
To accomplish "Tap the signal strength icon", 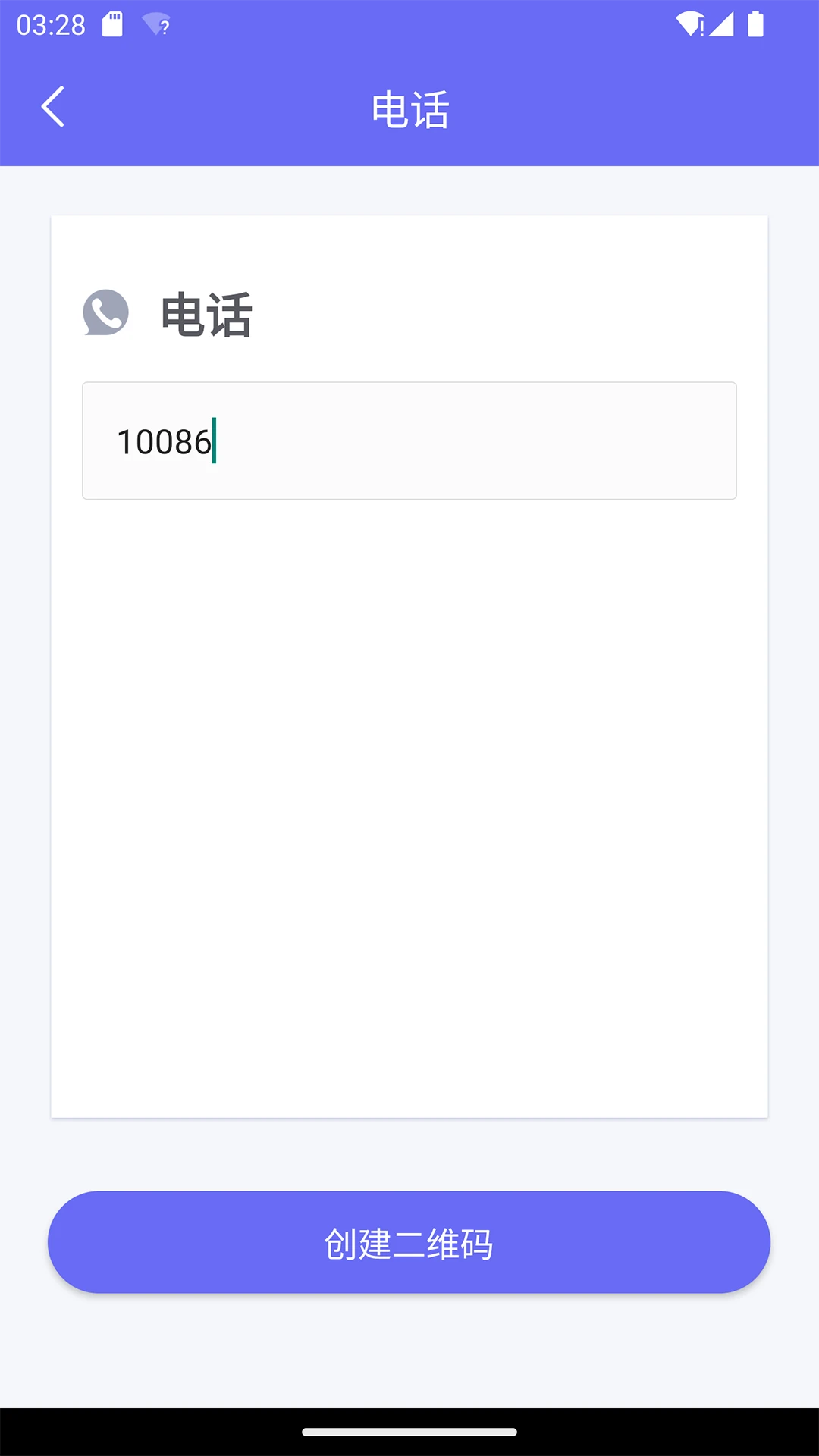I will tap(720, 25).
